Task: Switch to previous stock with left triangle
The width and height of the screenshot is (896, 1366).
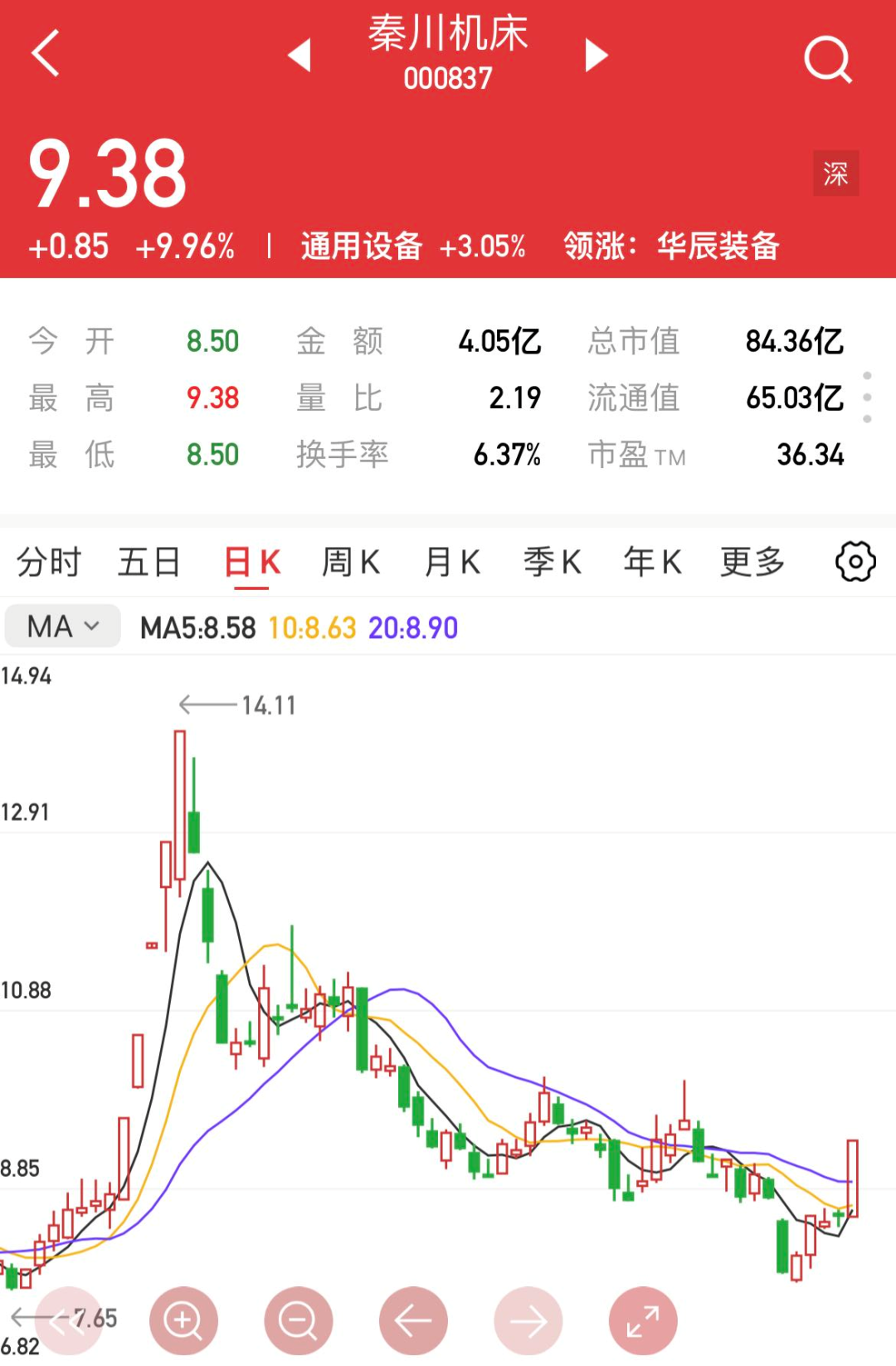Action: pos(299,56)
